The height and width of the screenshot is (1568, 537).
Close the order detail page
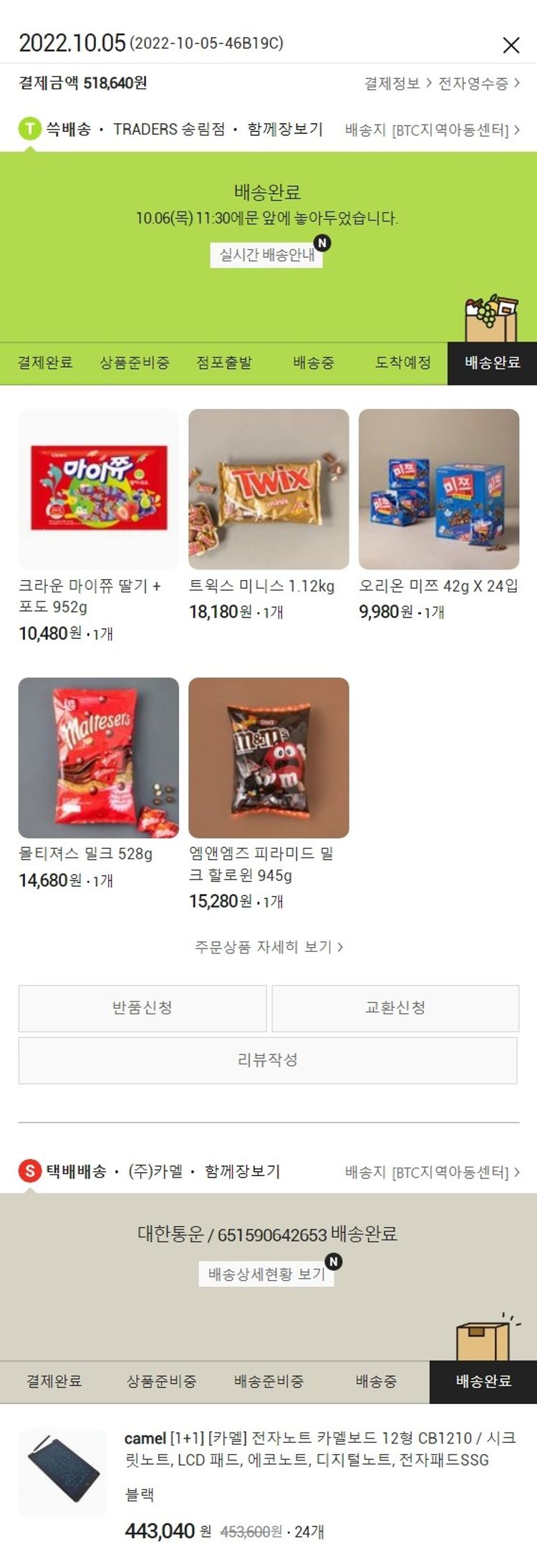coord(511,45)
